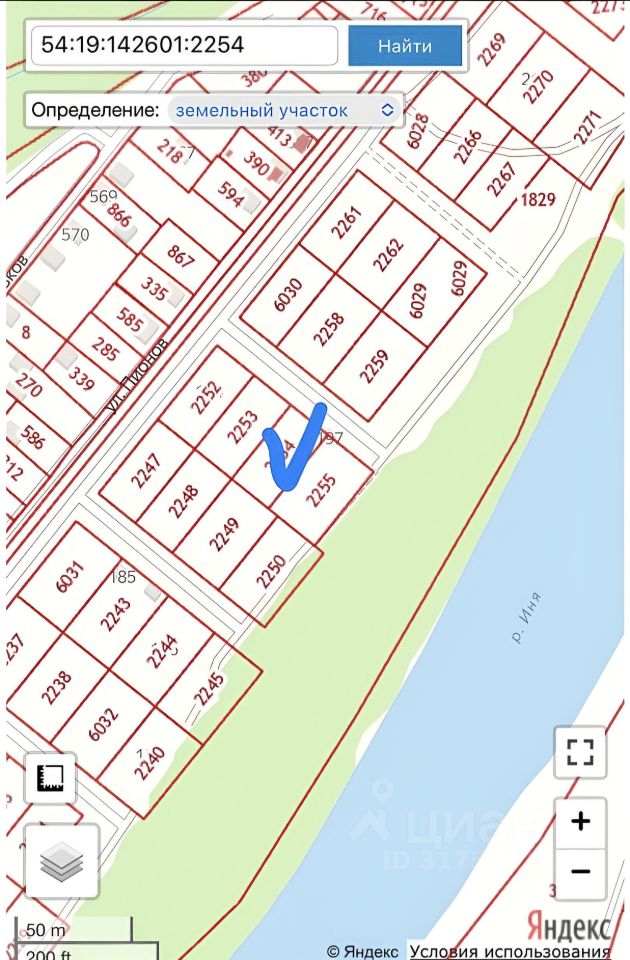Open Условия использования link
This screenshot has height=960, width=630.
point(510,952)
